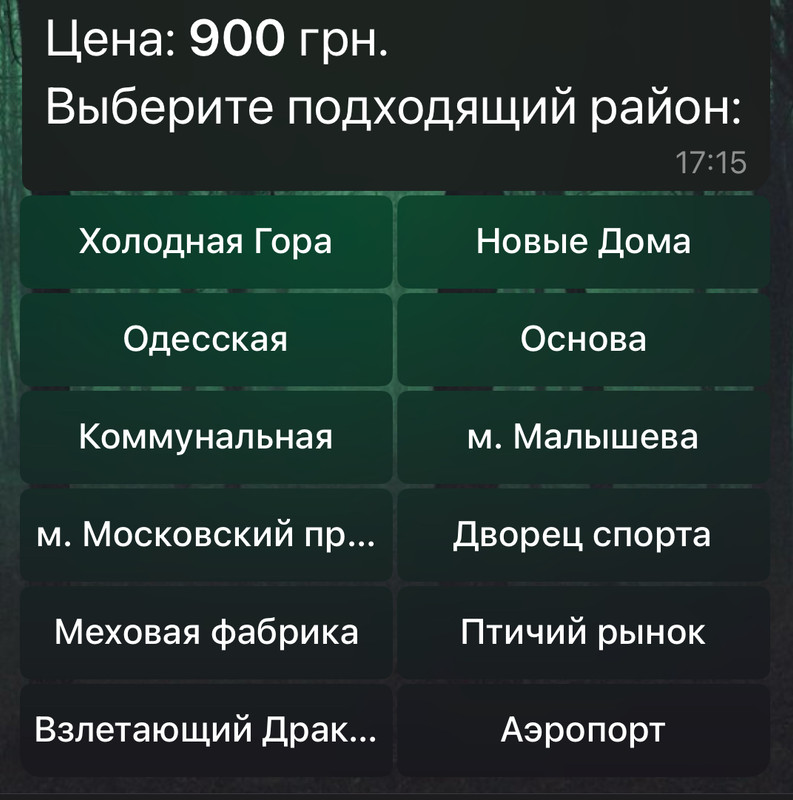Choose Меховая фабрика
The image size is (793, 800).
205,633
